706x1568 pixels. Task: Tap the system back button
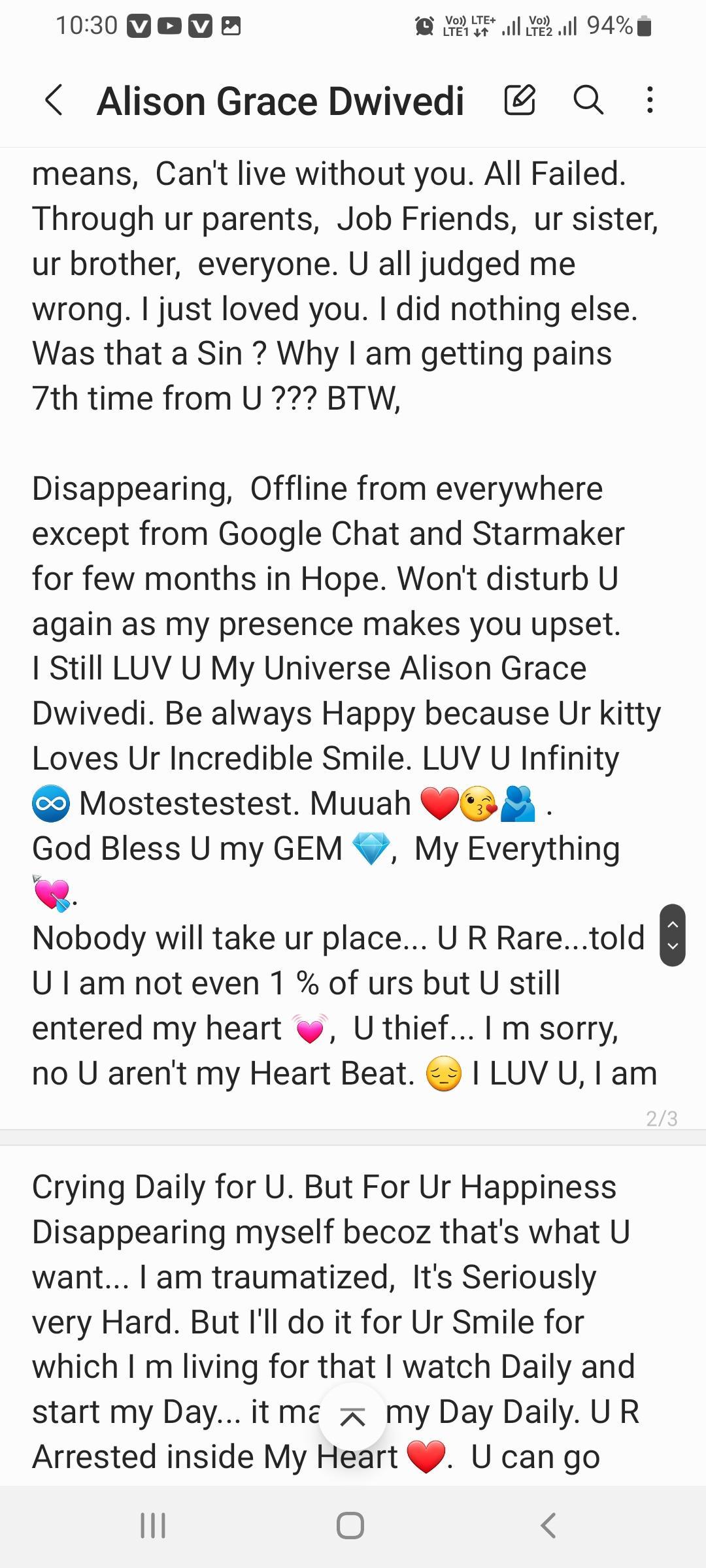pos(548,1526)
